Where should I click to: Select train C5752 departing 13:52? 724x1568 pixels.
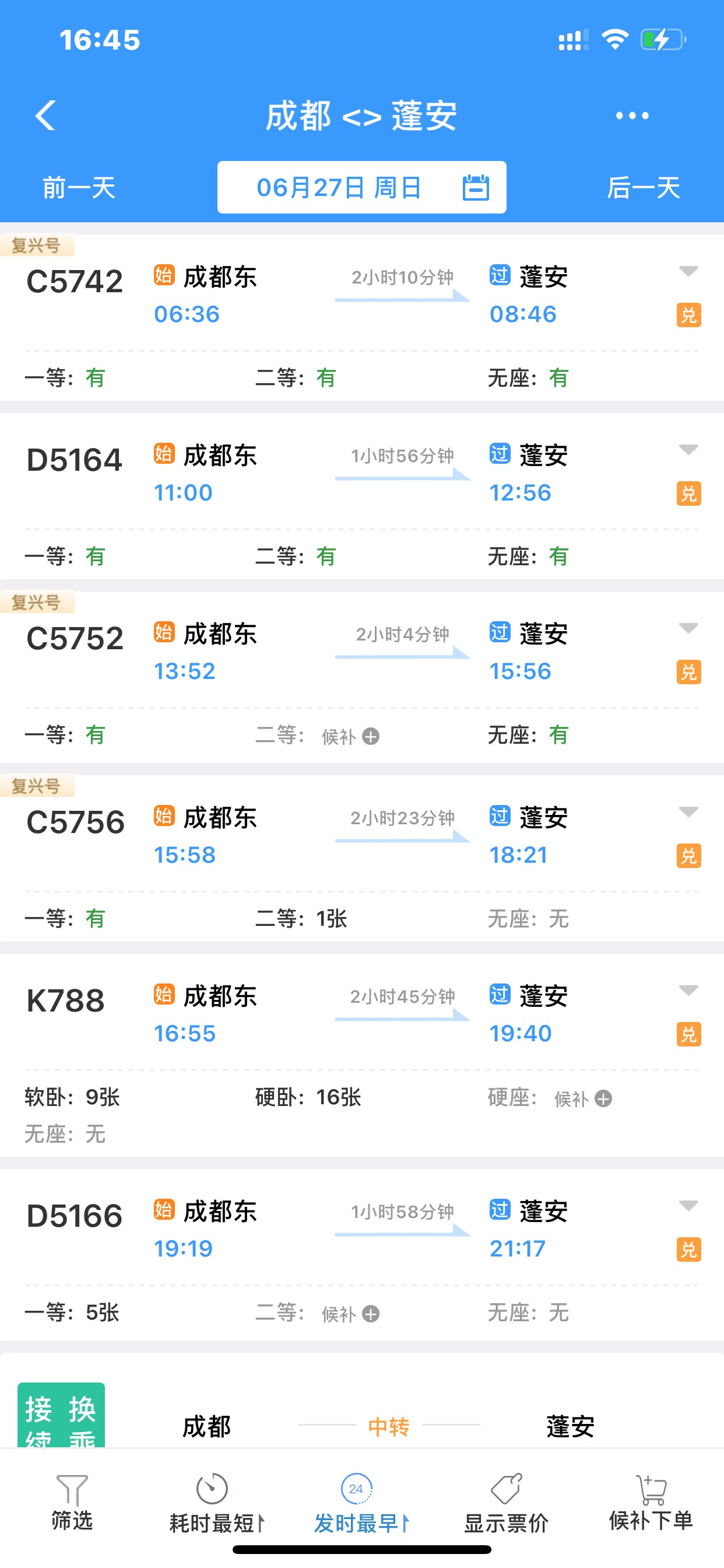click(x=75, y=639)
